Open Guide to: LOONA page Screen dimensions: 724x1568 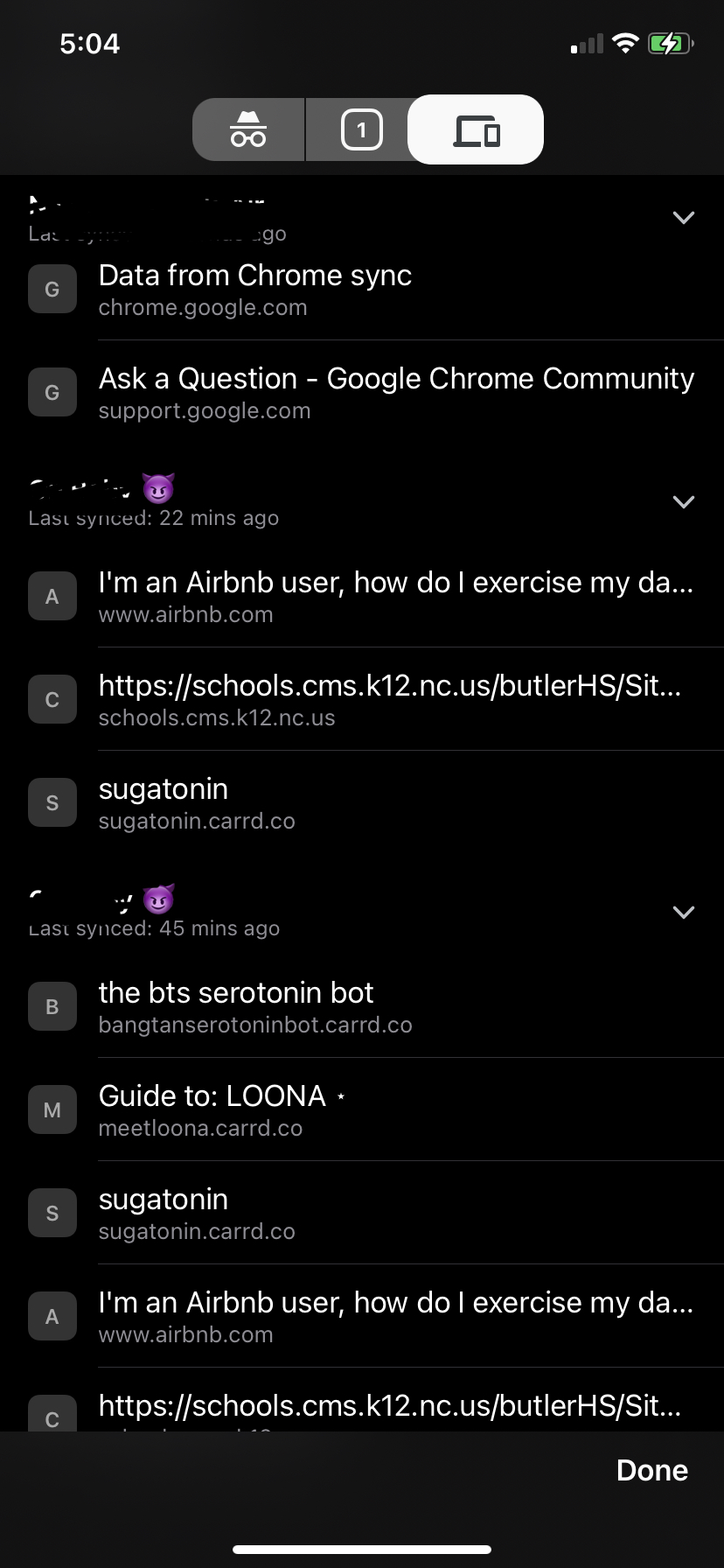pos(362,1110)
